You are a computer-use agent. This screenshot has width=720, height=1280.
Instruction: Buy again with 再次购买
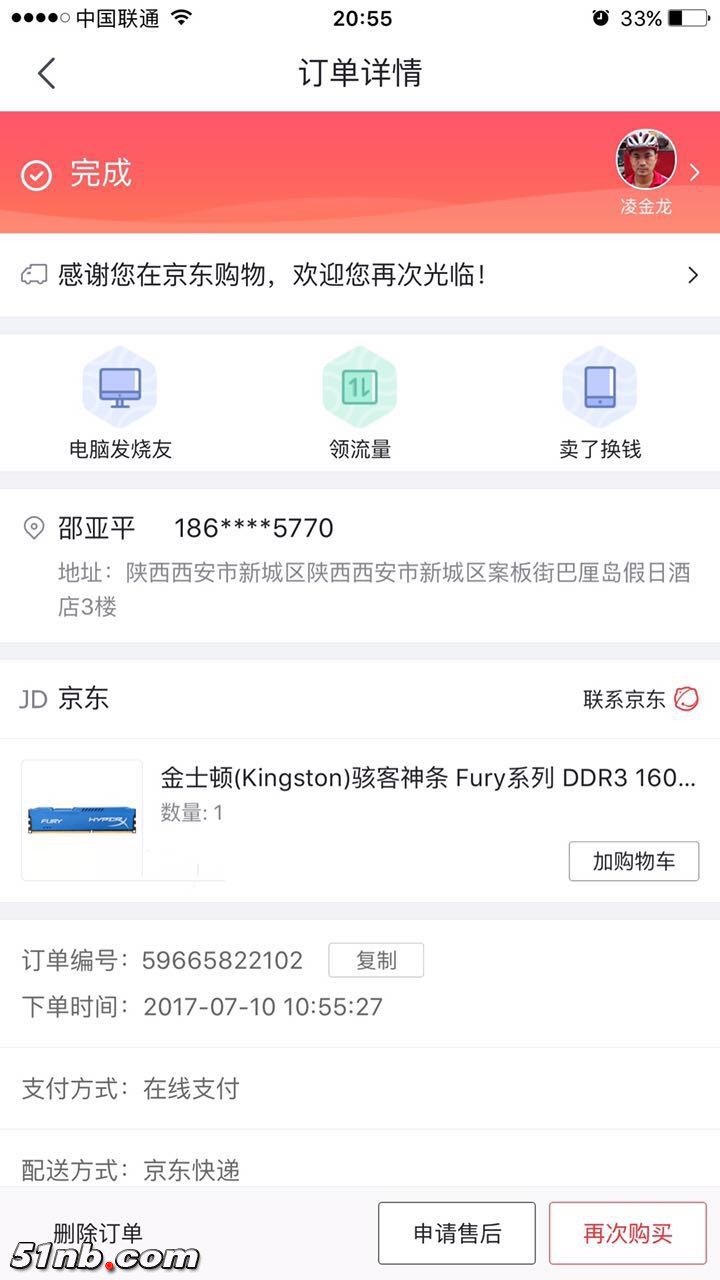click(x=627, y=1233)
